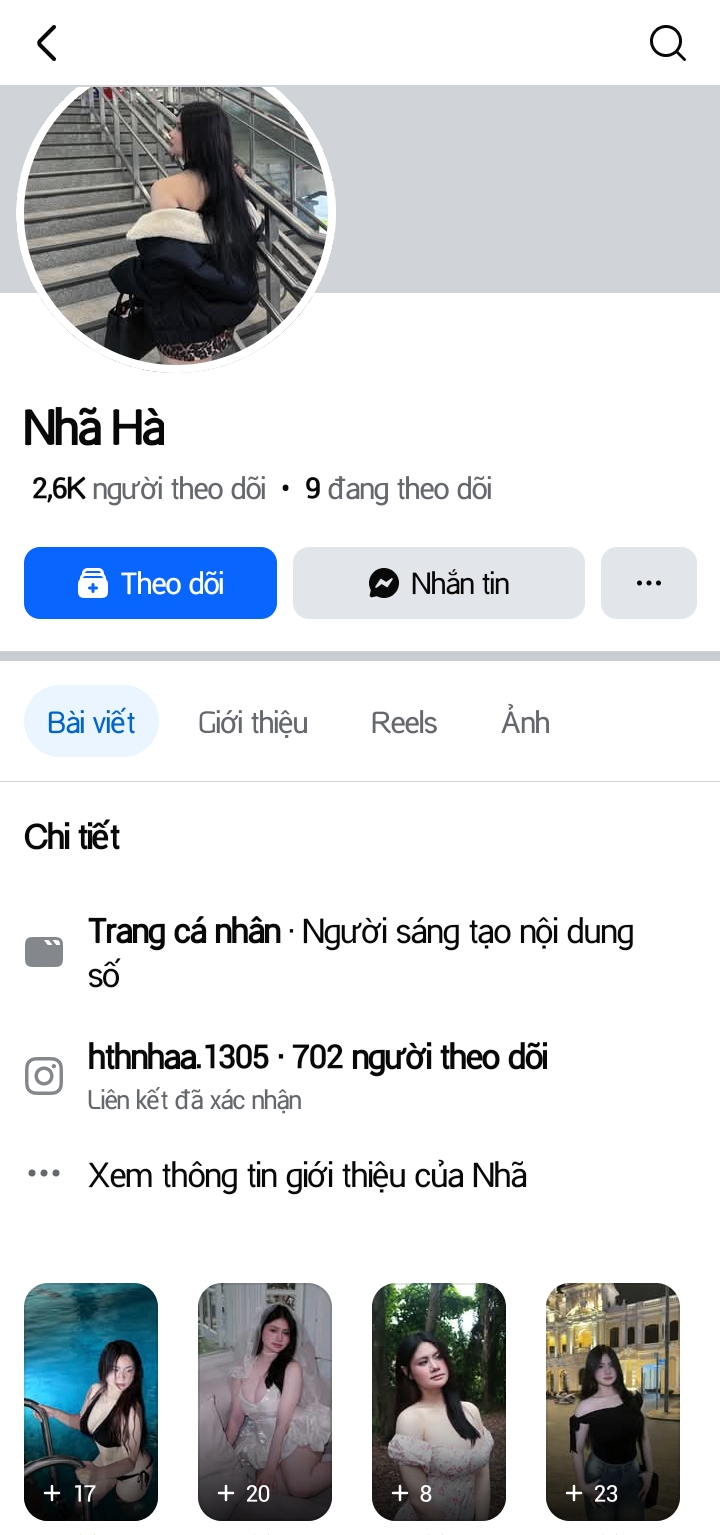The width and height of the screenshot is (720, 1535).
Task: Send a message via Nhắn tin
Action: pos(438,583)
